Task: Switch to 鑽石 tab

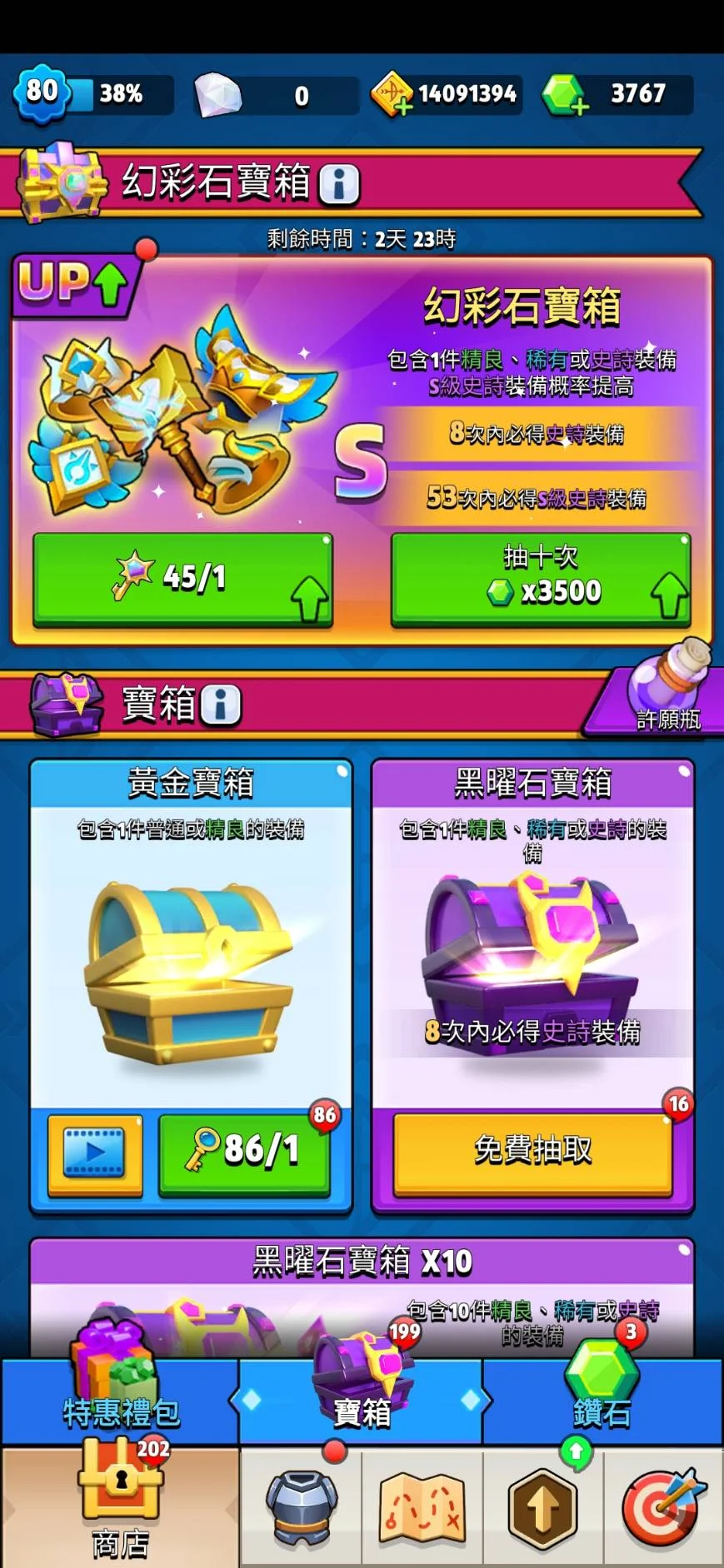Action: 602,1401
